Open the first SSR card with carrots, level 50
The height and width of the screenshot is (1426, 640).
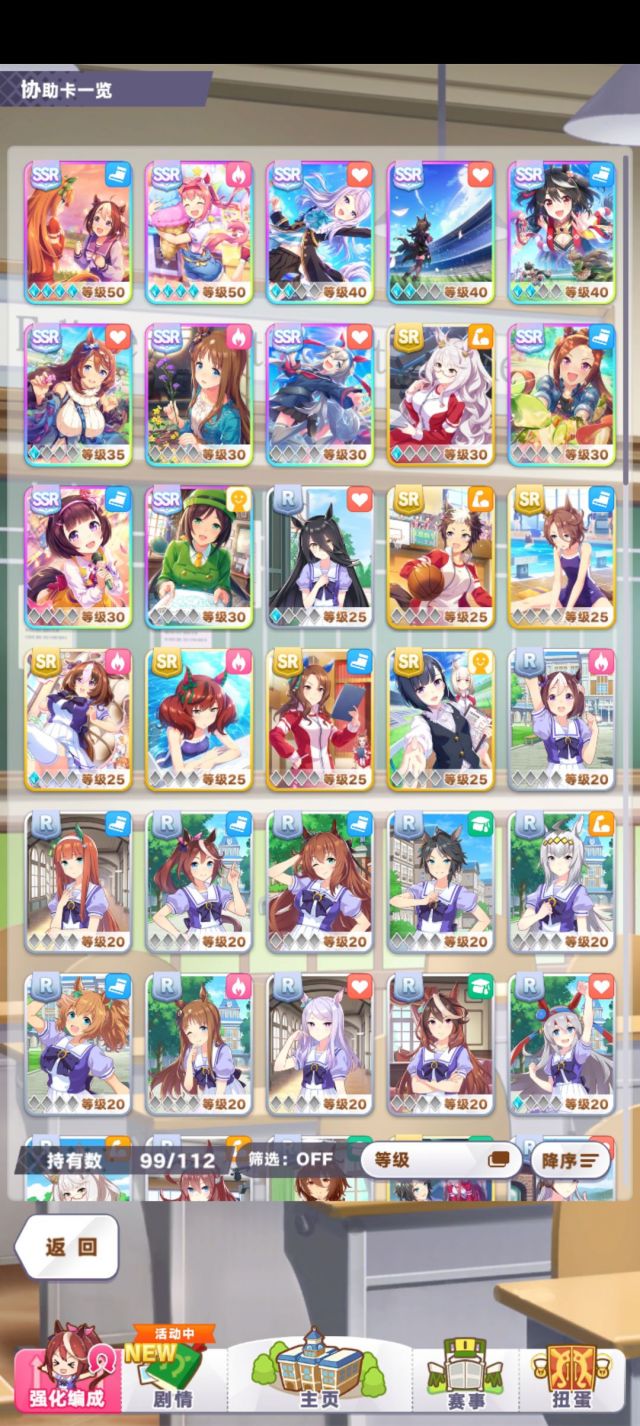click(x=78, y=232)
